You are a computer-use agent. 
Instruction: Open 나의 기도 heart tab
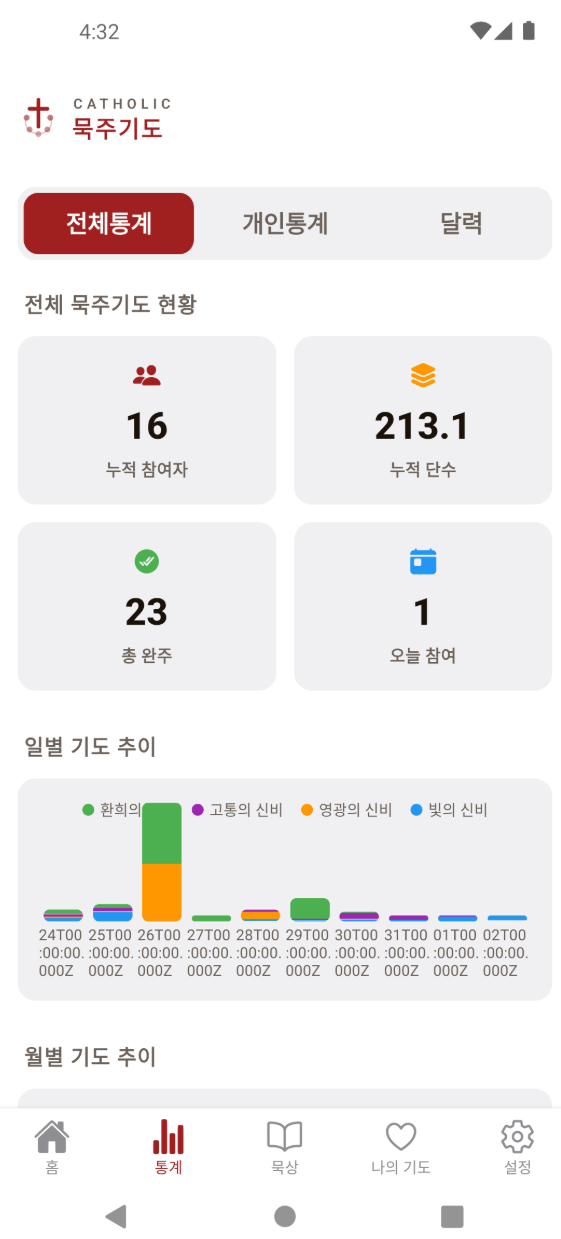click(x=401, y=1147)
